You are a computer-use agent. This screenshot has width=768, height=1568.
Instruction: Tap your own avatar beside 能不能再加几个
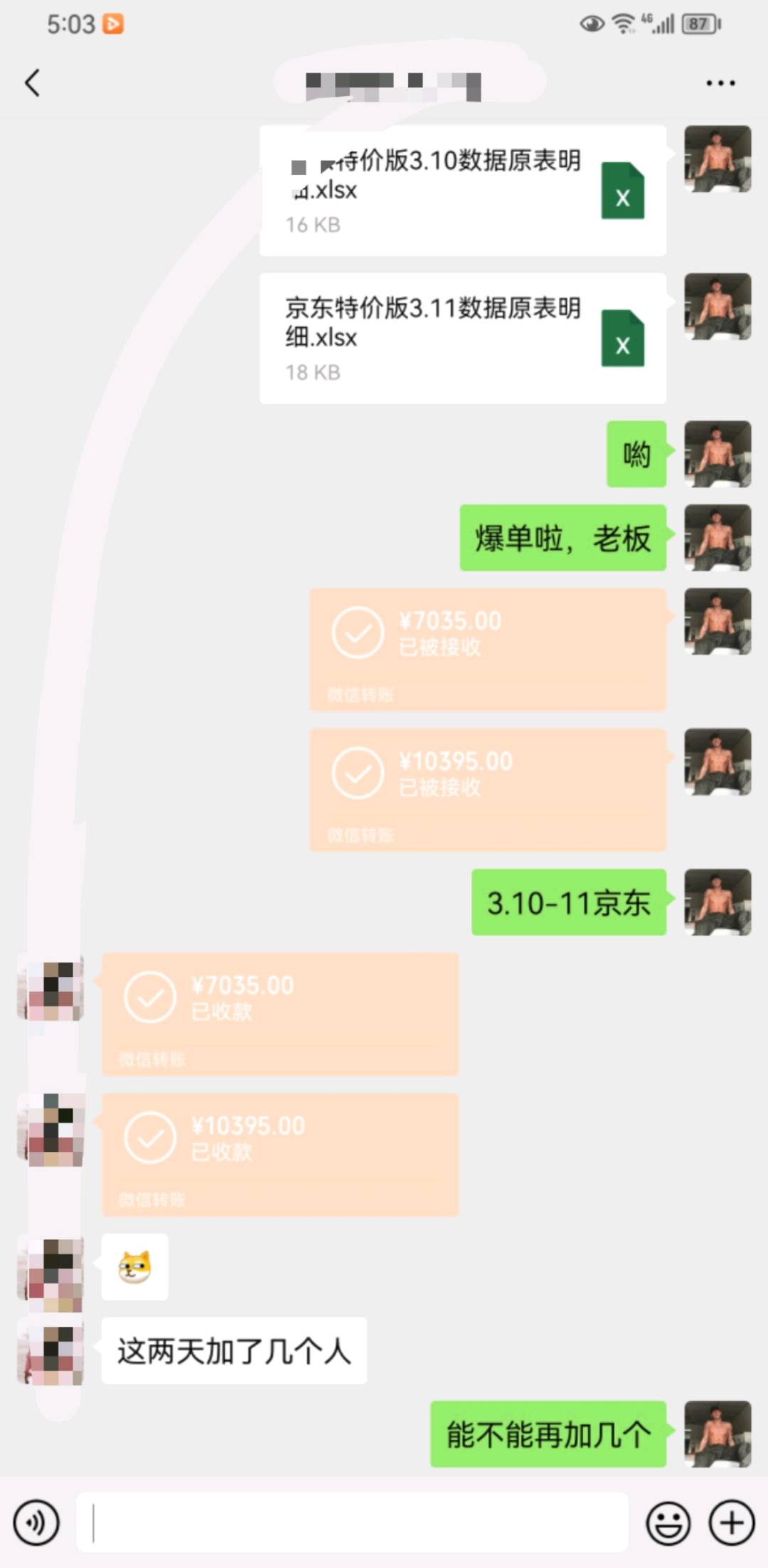pyautogui.click(x=718, y=1434)
